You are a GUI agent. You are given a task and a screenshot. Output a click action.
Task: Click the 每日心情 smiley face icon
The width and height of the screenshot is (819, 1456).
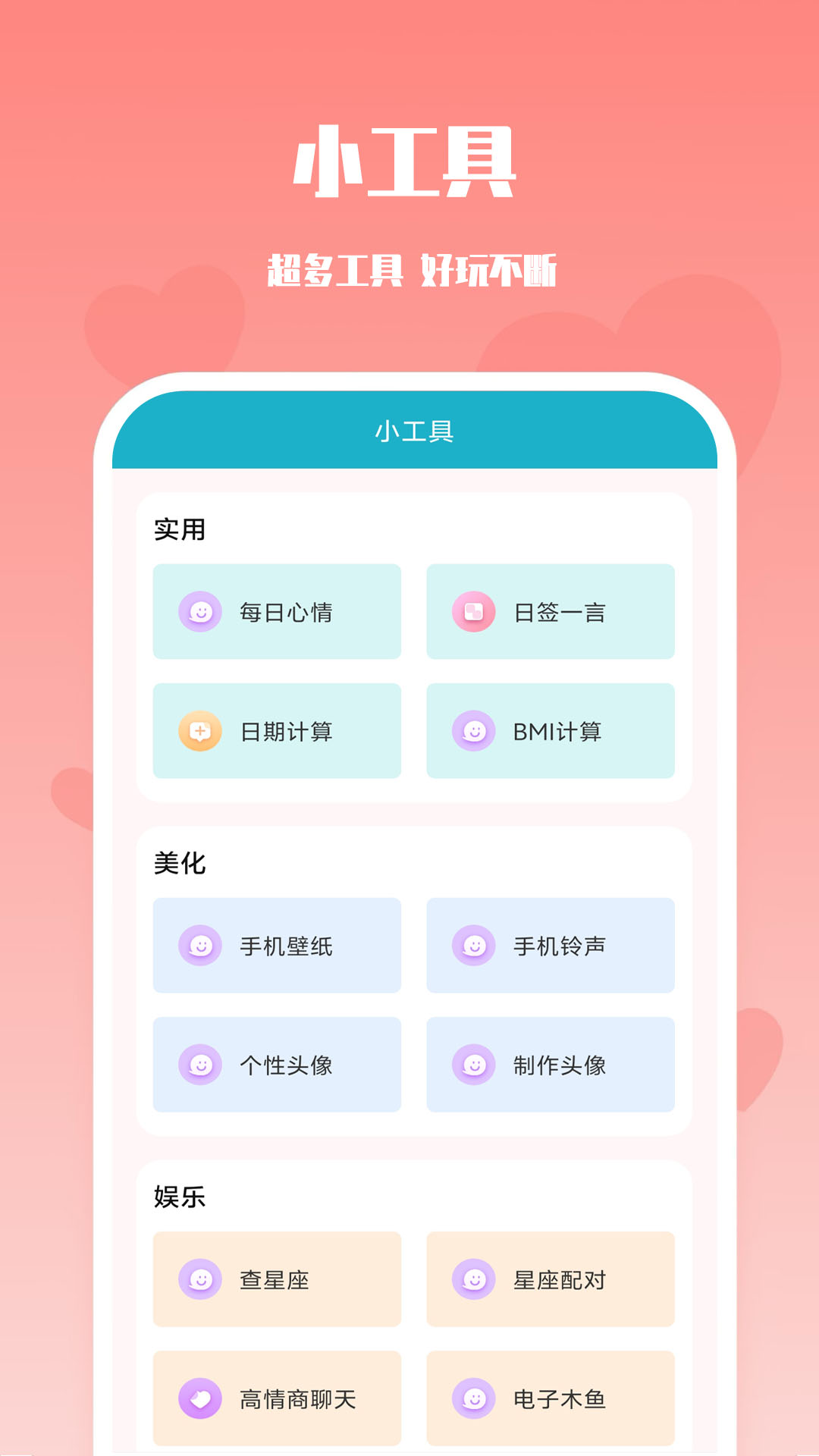pyautogui.click(x=199, y=610)
